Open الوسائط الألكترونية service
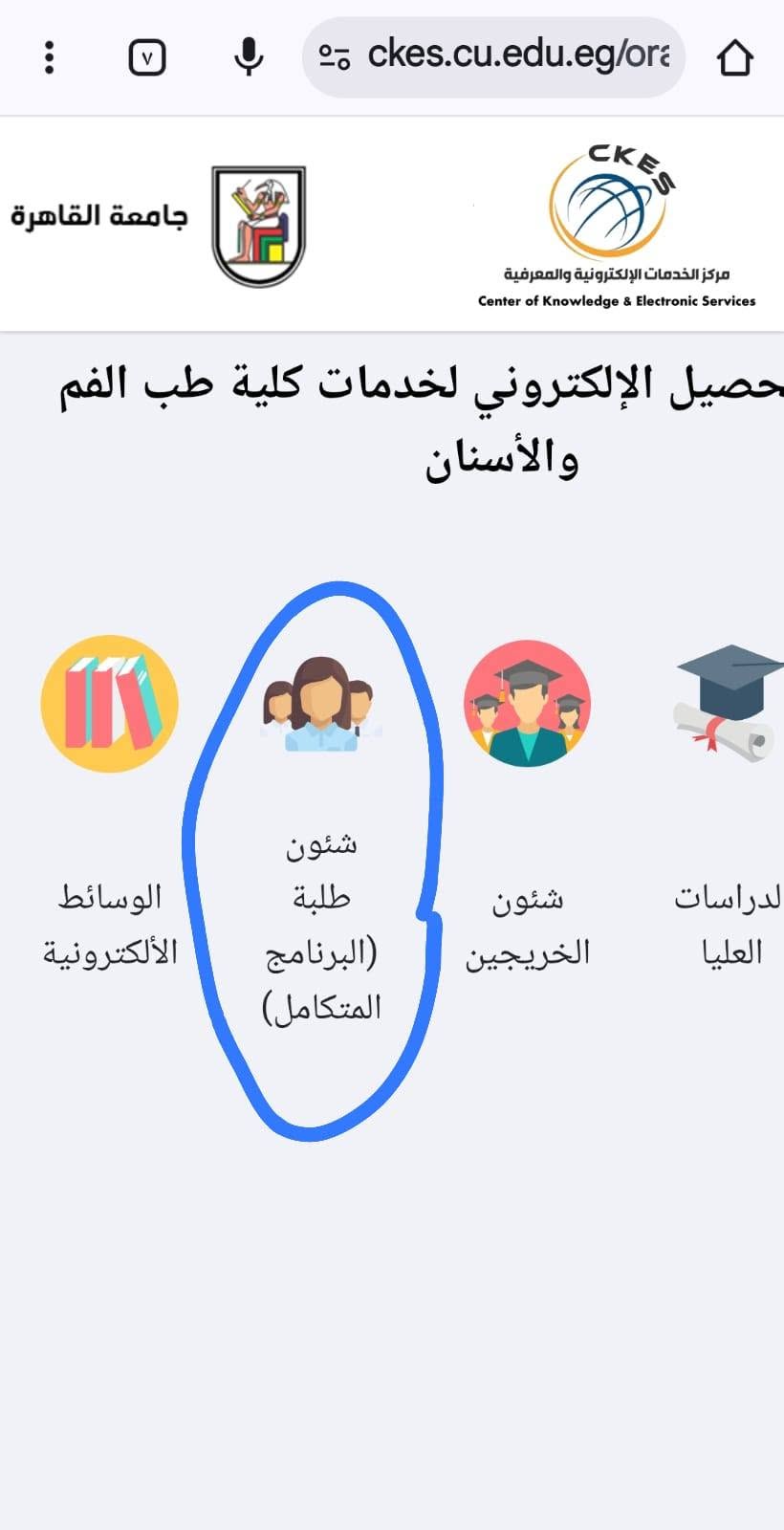Viewport: 784px width, 1530px height. click(x=110, y=801)
